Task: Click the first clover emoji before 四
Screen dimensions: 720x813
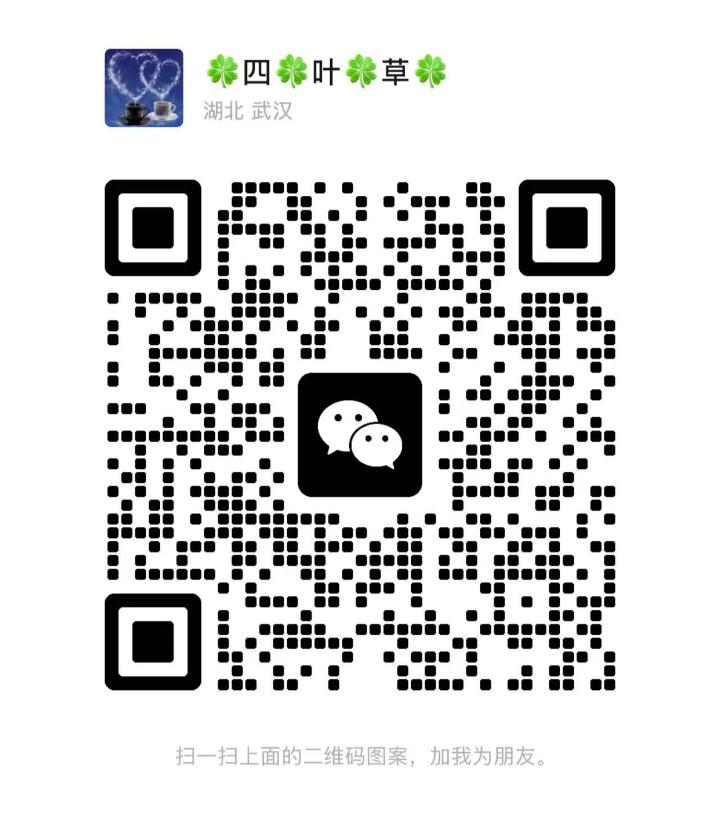Action: (225, 69)
